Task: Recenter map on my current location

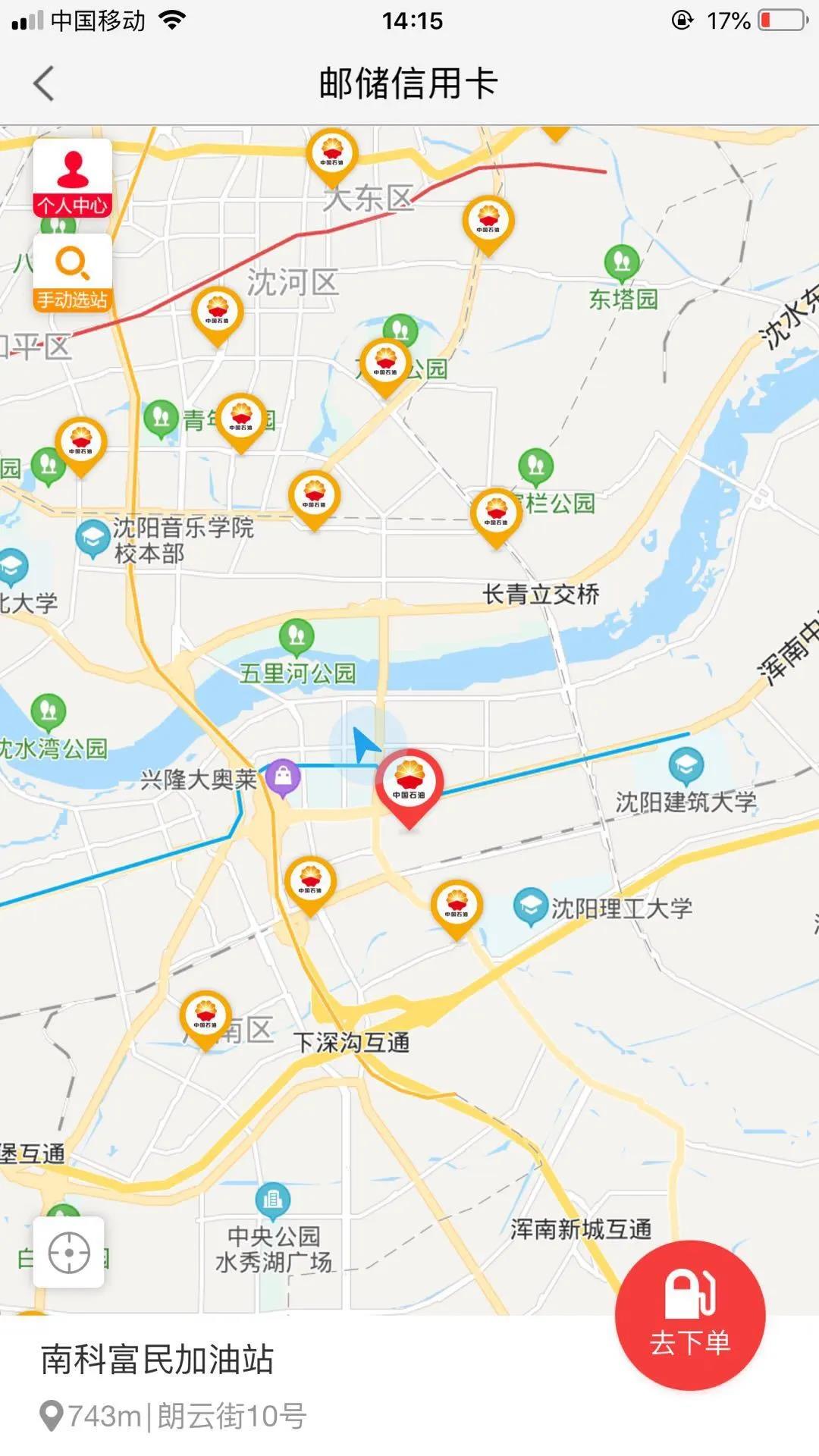Action: pos(69,1253)
